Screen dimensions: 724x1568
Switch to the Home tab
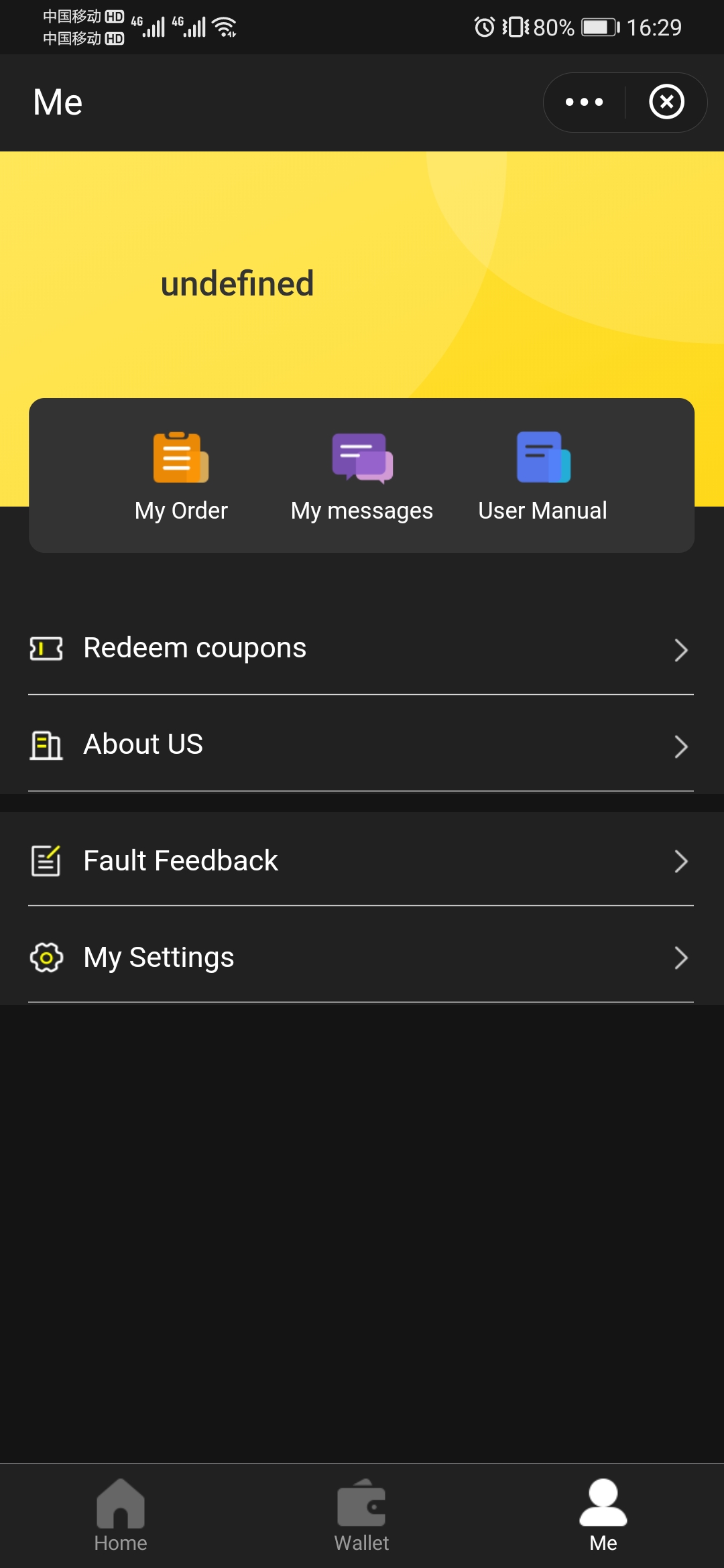pos(121,1516)
